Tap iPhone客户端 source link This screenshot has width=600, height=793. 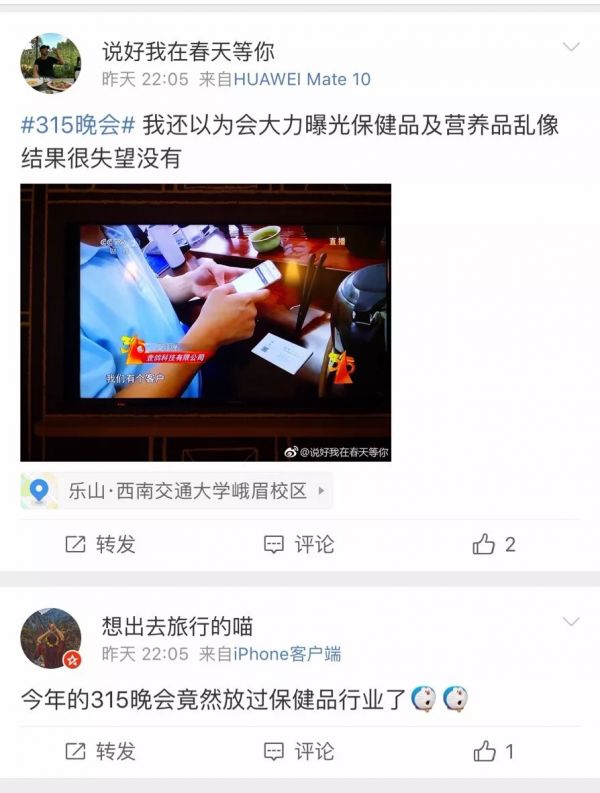pyautogui.click(x=287, y=654)
